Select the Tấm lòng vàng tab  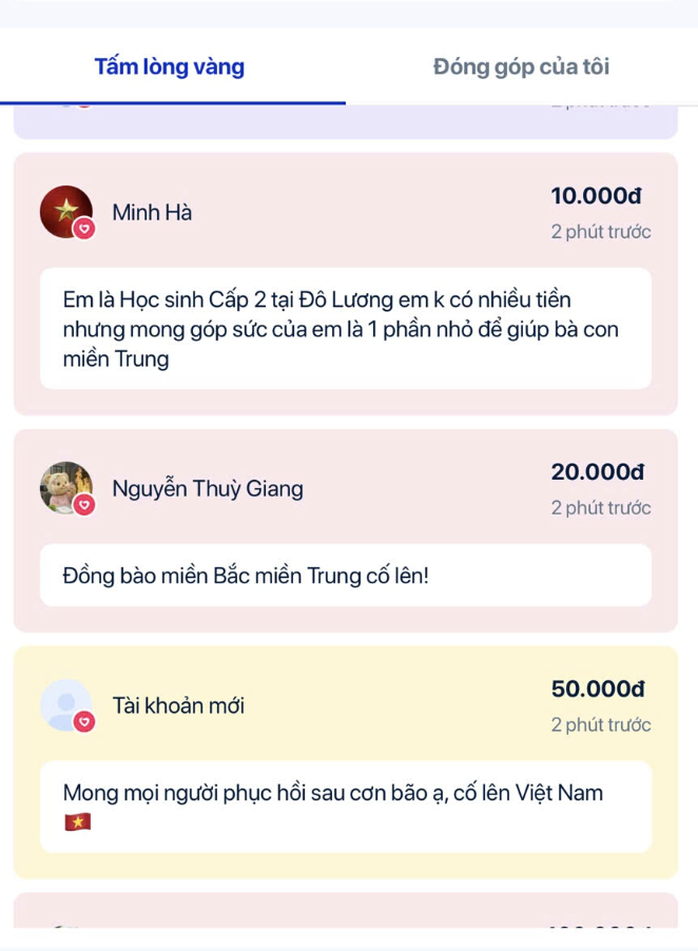point(169,67)
